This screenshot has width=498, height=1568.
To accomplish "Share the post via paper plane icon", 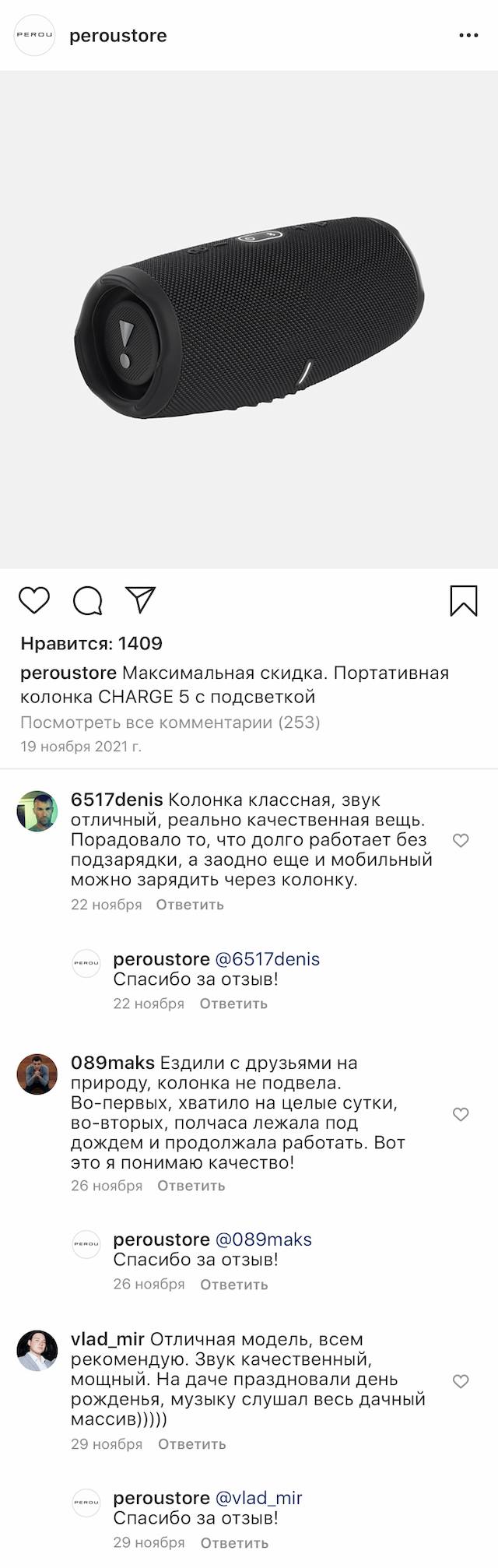I will [x=141, y=599].
